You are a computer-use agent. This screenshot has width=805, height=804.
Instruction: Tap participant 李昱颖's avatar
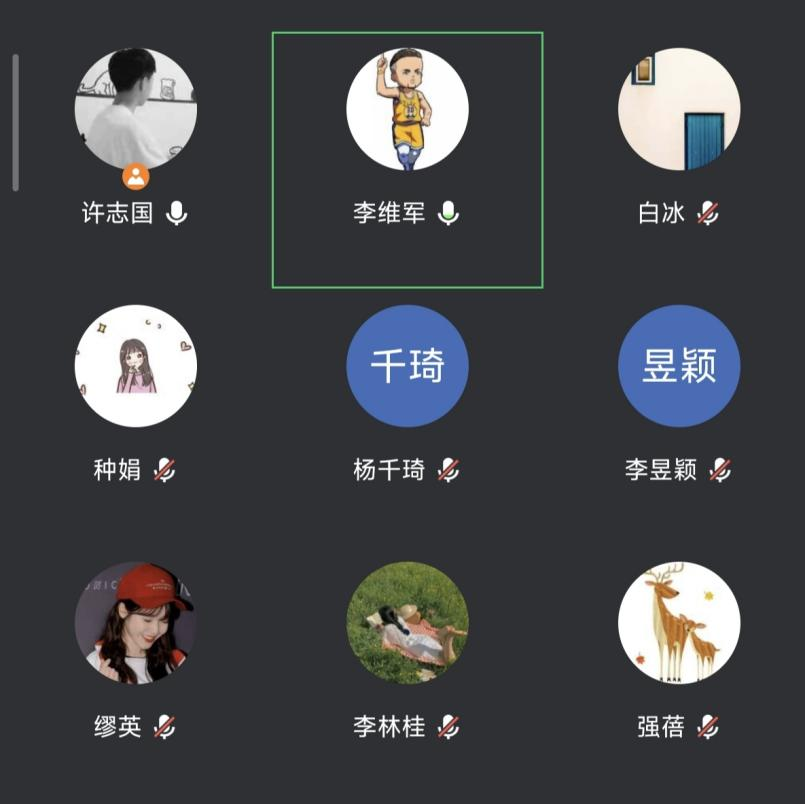679,366
